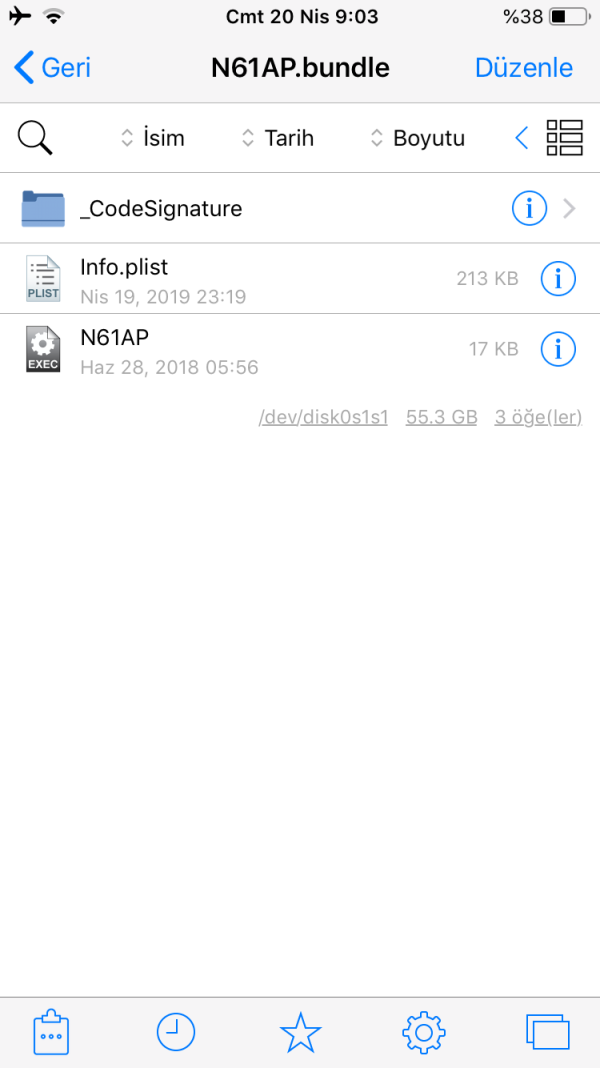Open the windows/tabs switcher
The image size is (600, 1068).
pos(547,1032)
